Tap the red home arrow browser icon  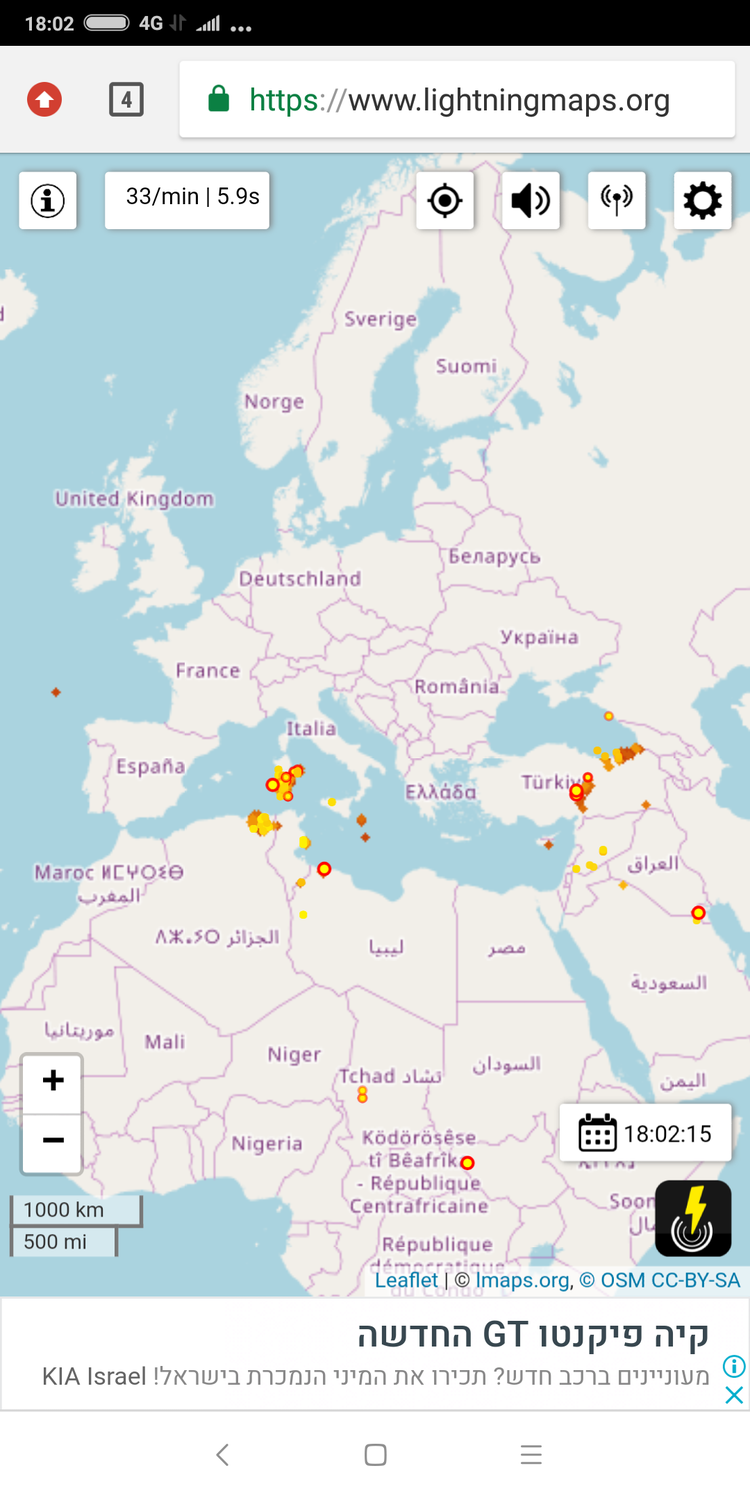44,100
